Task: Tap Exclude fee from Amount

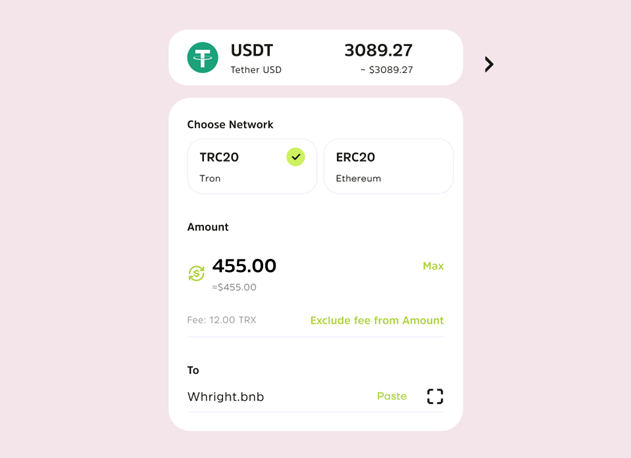Action: point(376,321)
